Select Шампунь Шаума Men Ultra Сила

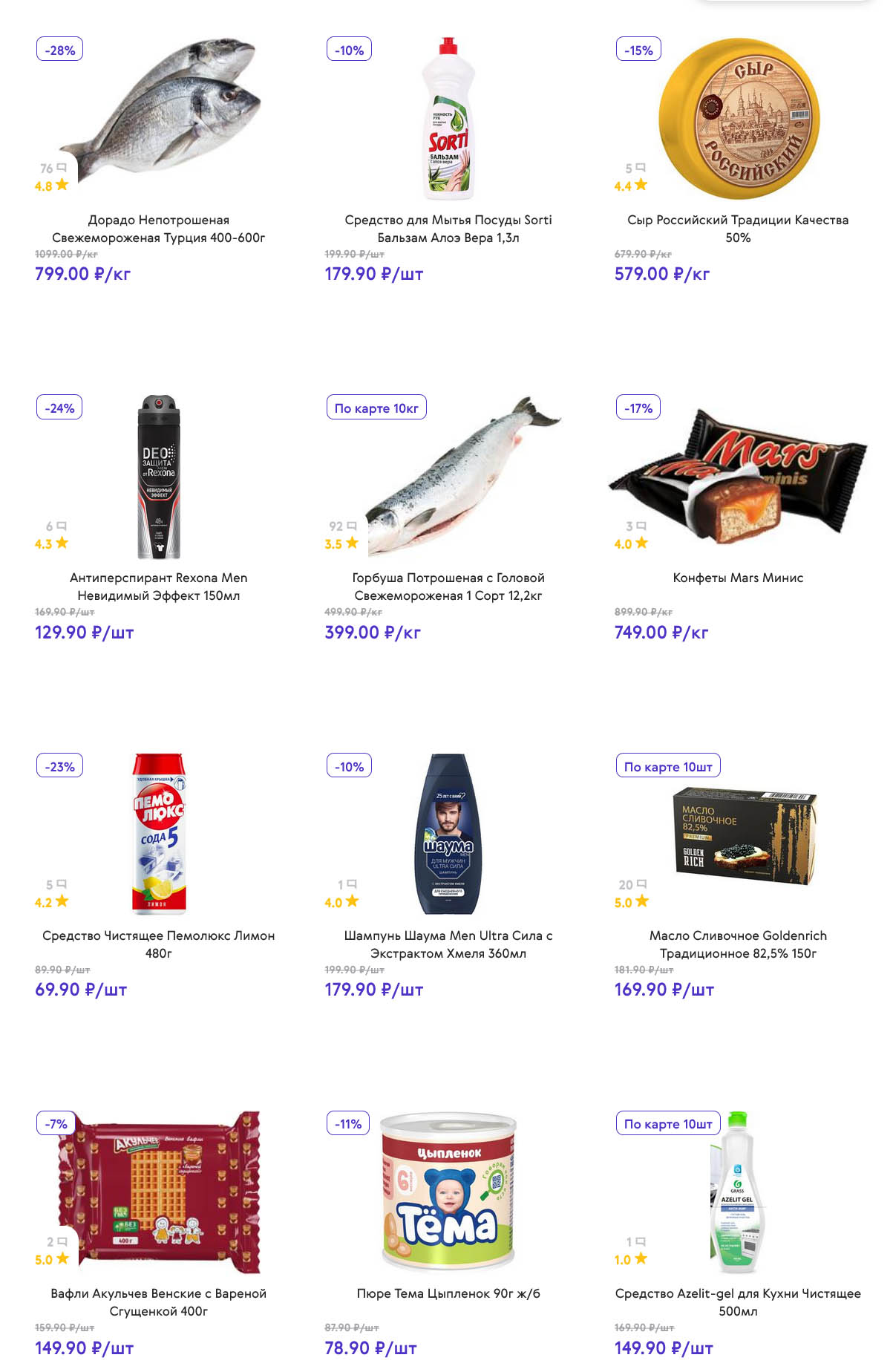[448, 944]
